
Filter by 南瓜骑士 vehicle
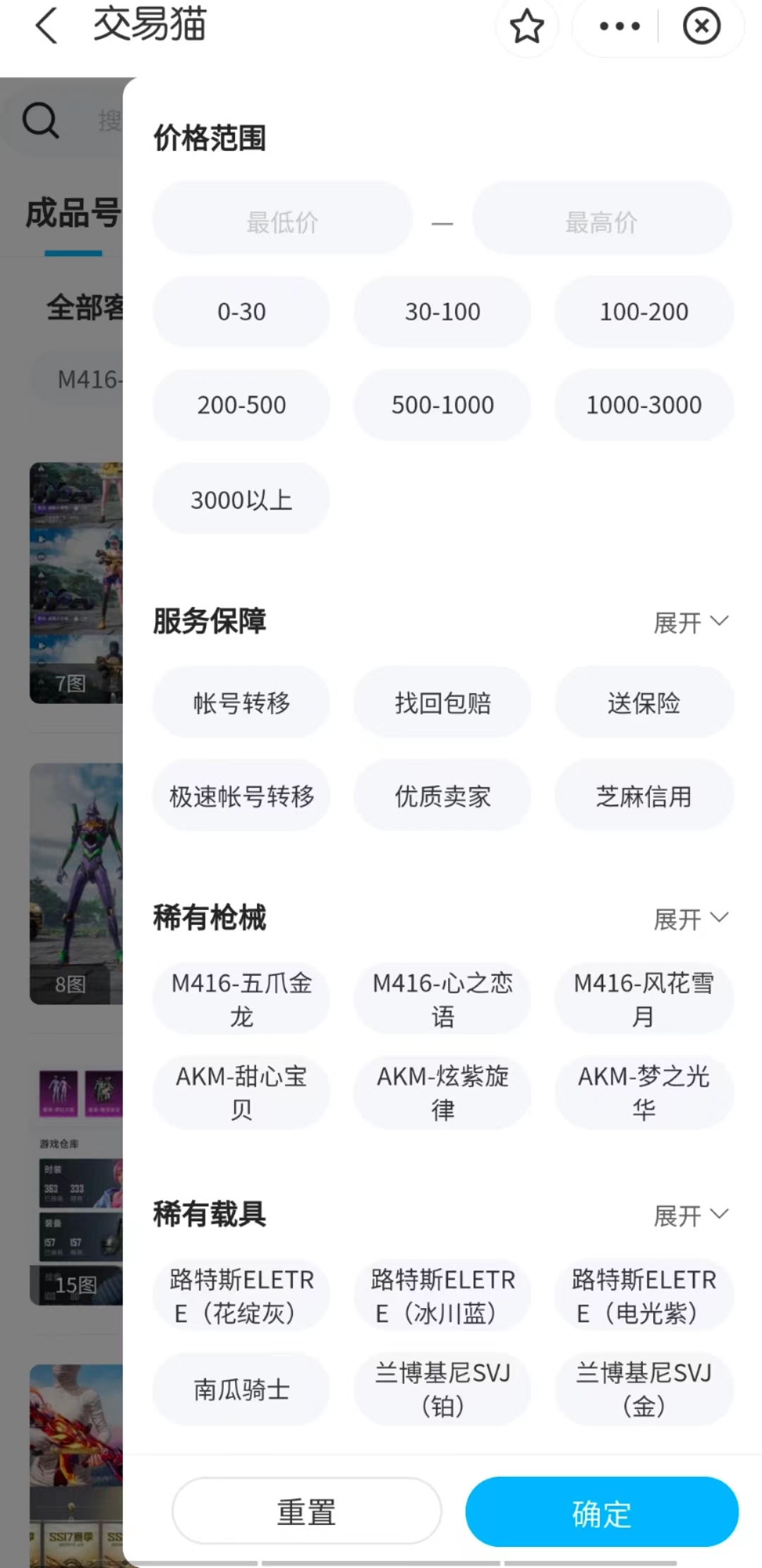[241, 1389]
